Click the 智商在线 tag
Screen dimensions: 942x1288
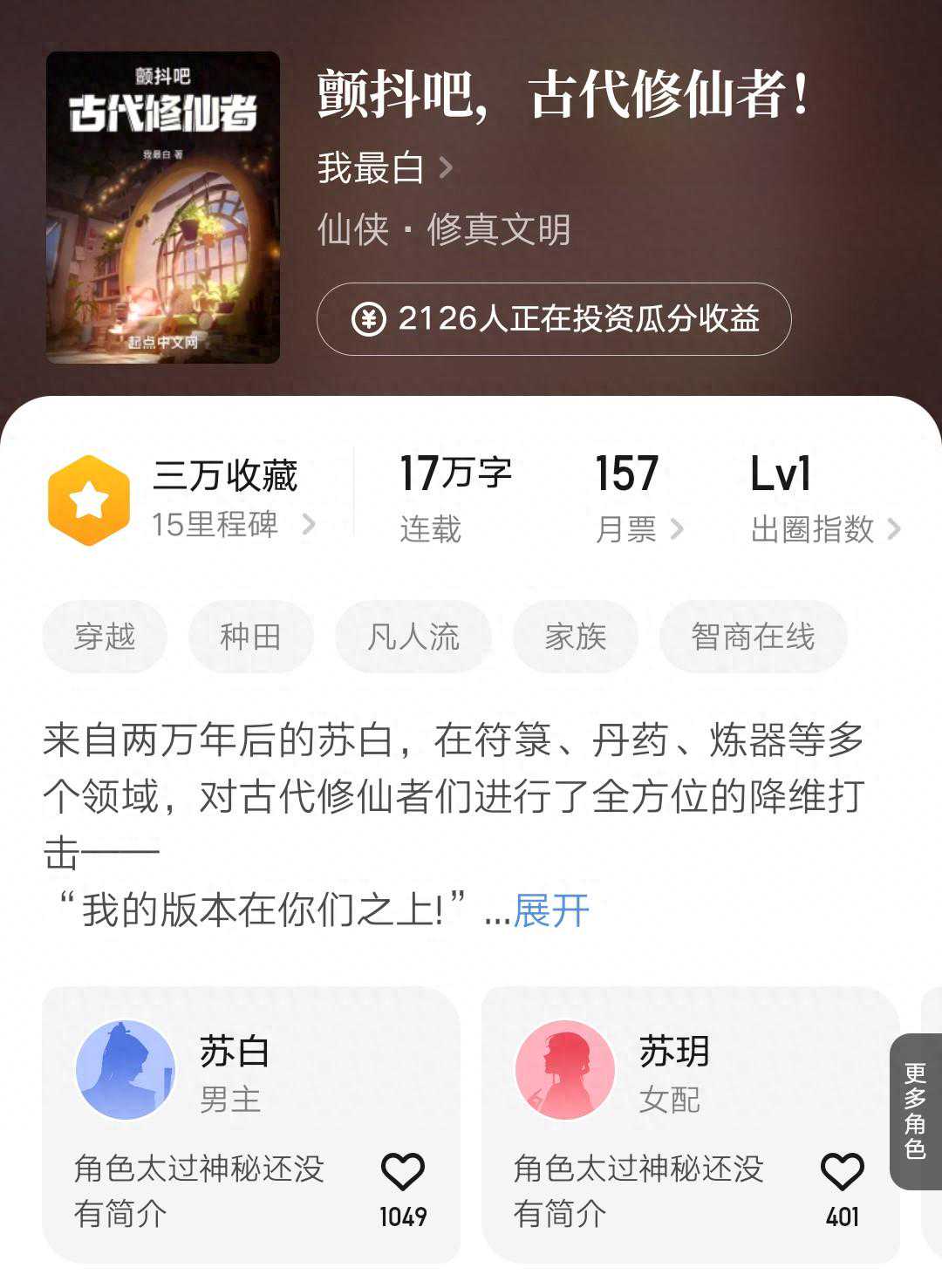(752, 637)
